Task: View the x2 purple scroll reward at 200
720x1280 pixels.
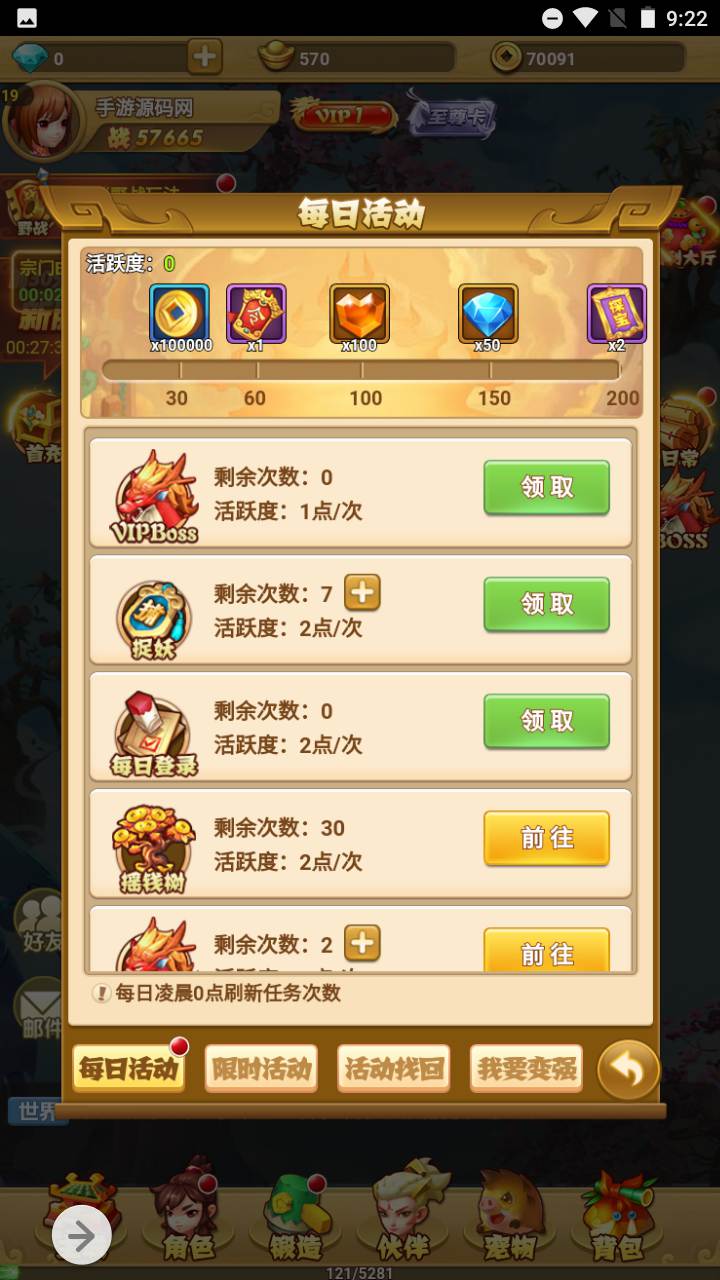Action: tap(616, 314)
